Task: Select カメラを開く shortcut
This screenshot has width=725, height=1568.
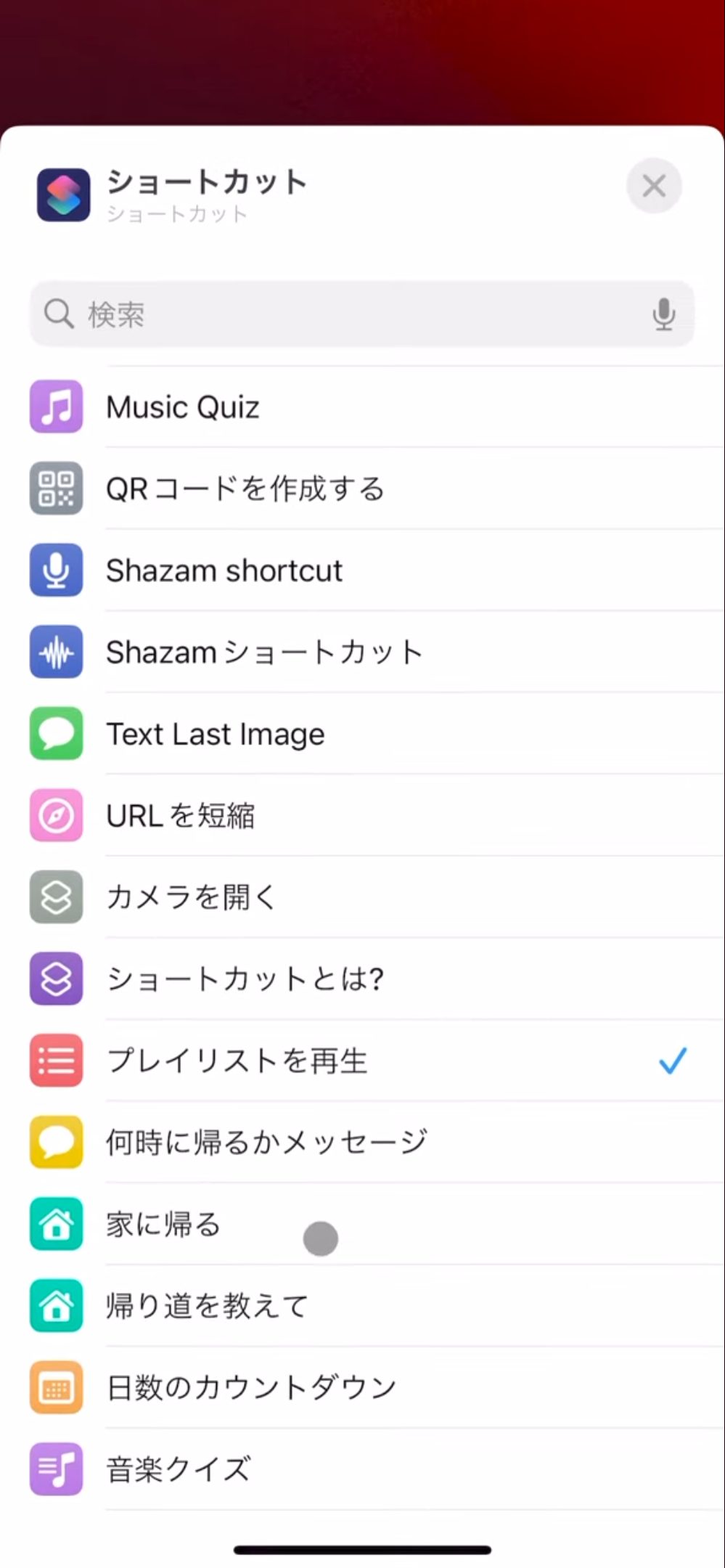Action: [x=362, y=897]
